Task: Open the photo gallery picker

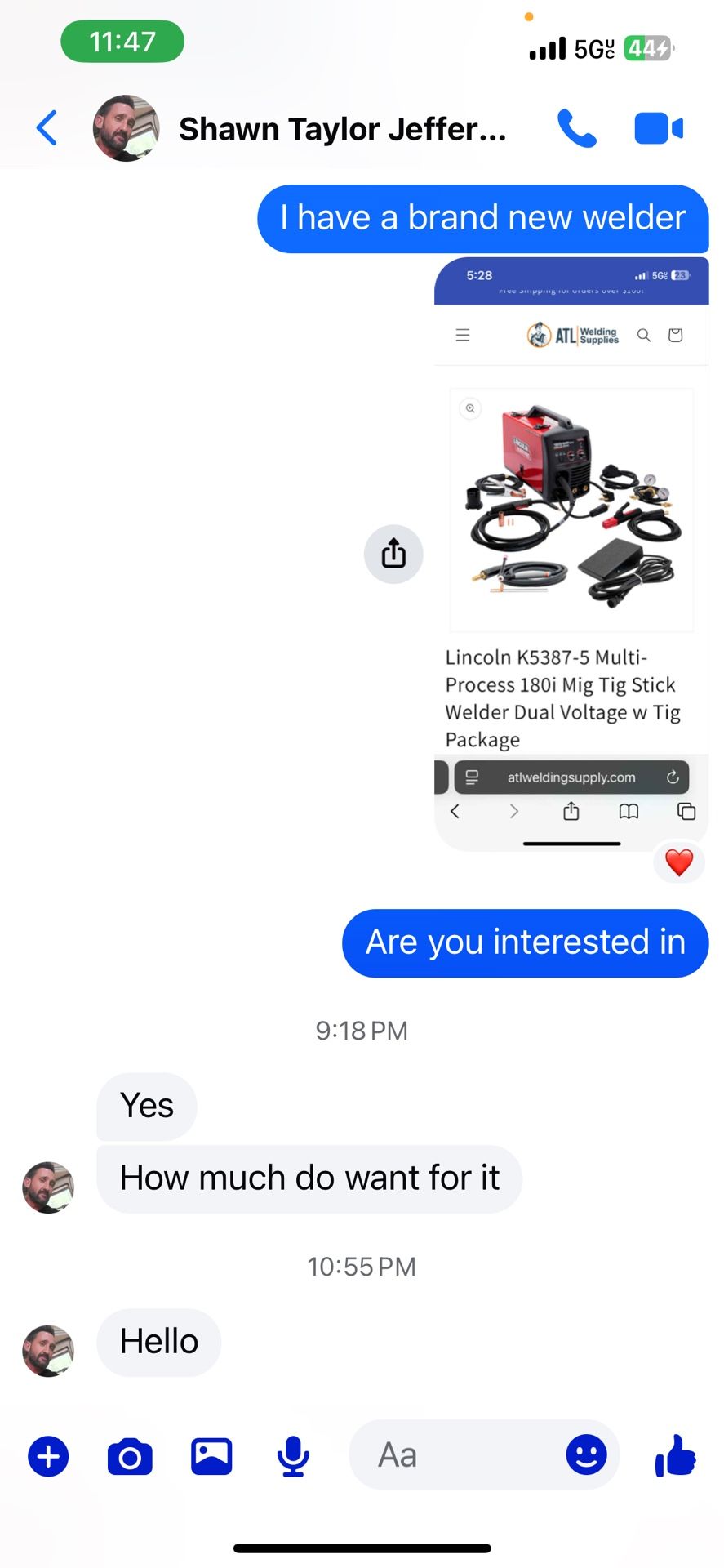Action: [211, 1456]
